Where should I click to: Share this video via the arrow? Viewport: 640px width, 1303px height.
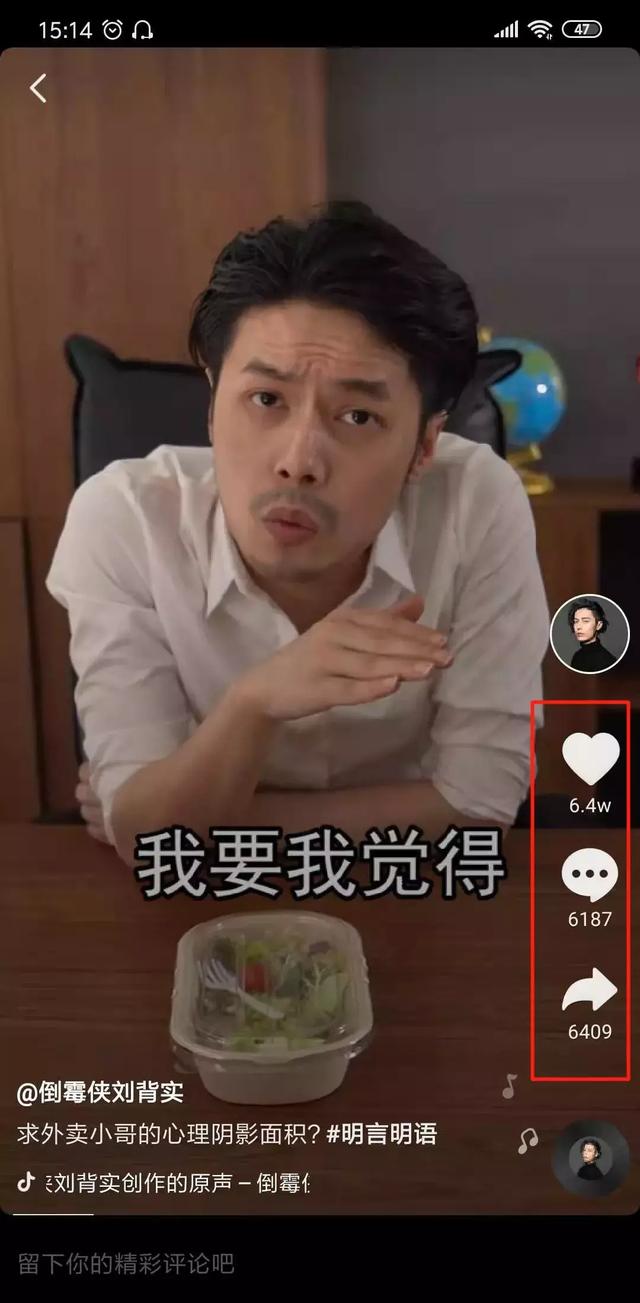click(x=590, y=991)
